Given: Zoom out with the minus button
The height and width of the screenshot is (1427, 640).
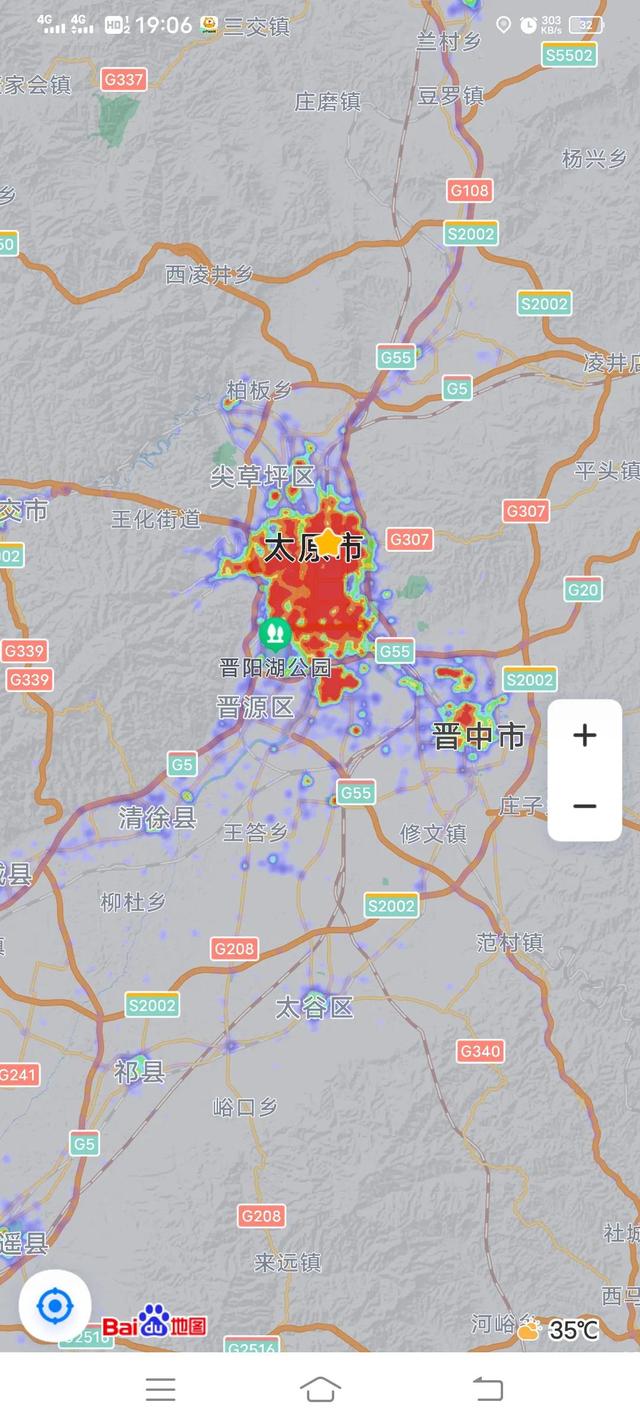Looking at the screenshot, I should tap(585, 806).
